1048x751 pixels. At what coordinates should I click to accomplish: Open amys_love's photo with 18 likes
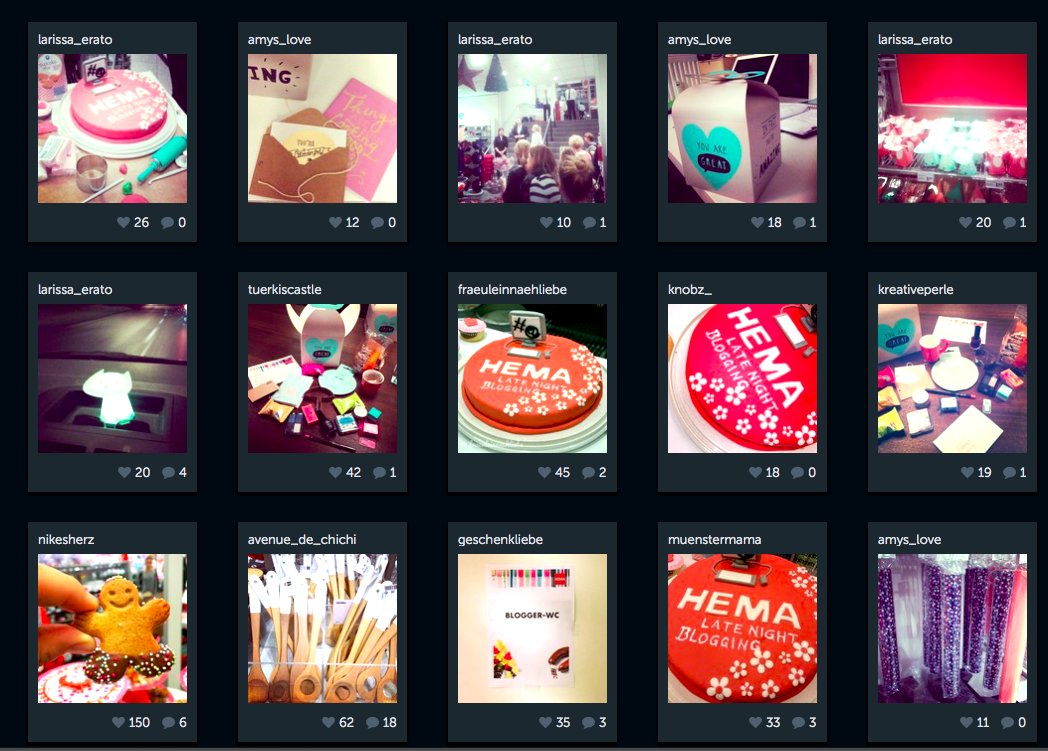click(742, 128)
